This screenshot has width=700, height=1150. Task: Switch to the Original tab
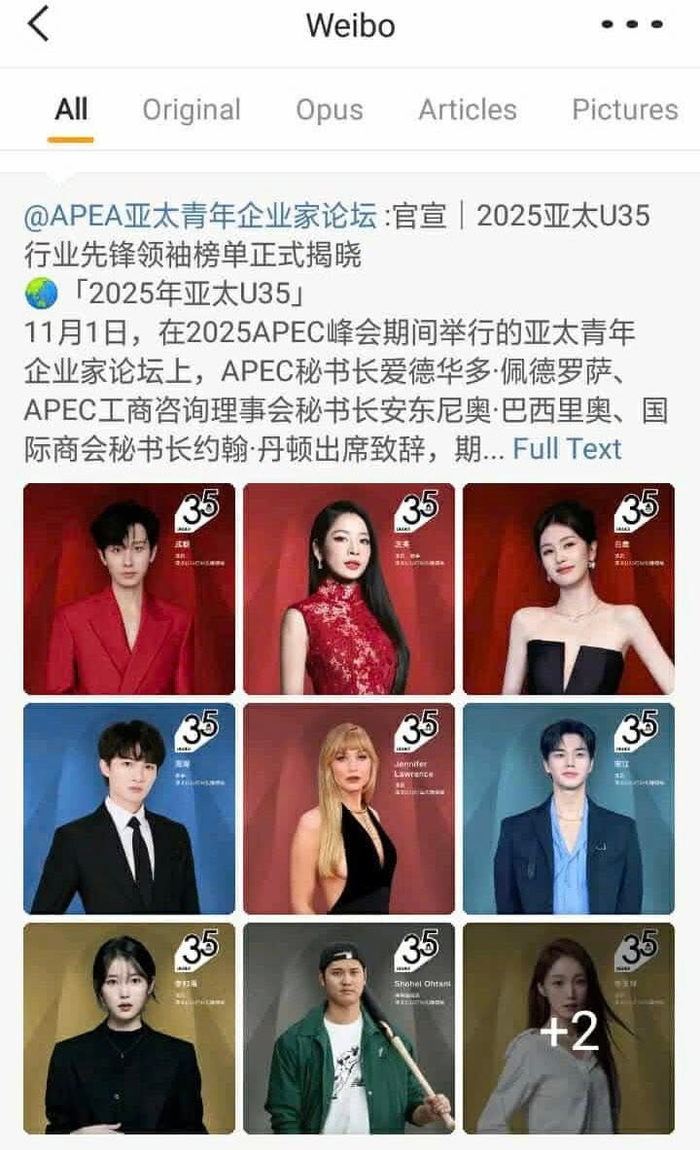click(x=191, y=109)
